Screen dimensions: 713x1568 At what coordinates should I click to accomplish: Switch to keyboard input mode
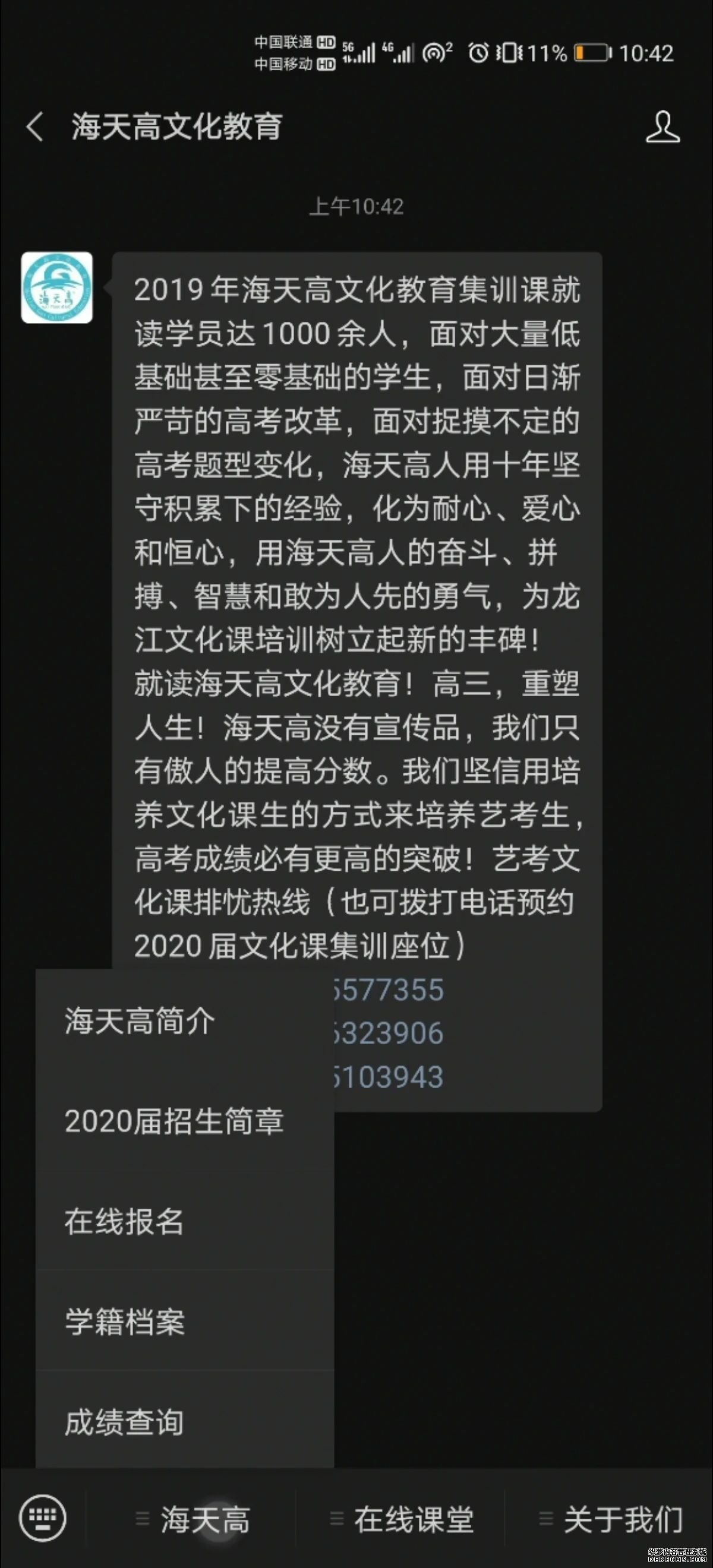click(x=43, y=1517)
